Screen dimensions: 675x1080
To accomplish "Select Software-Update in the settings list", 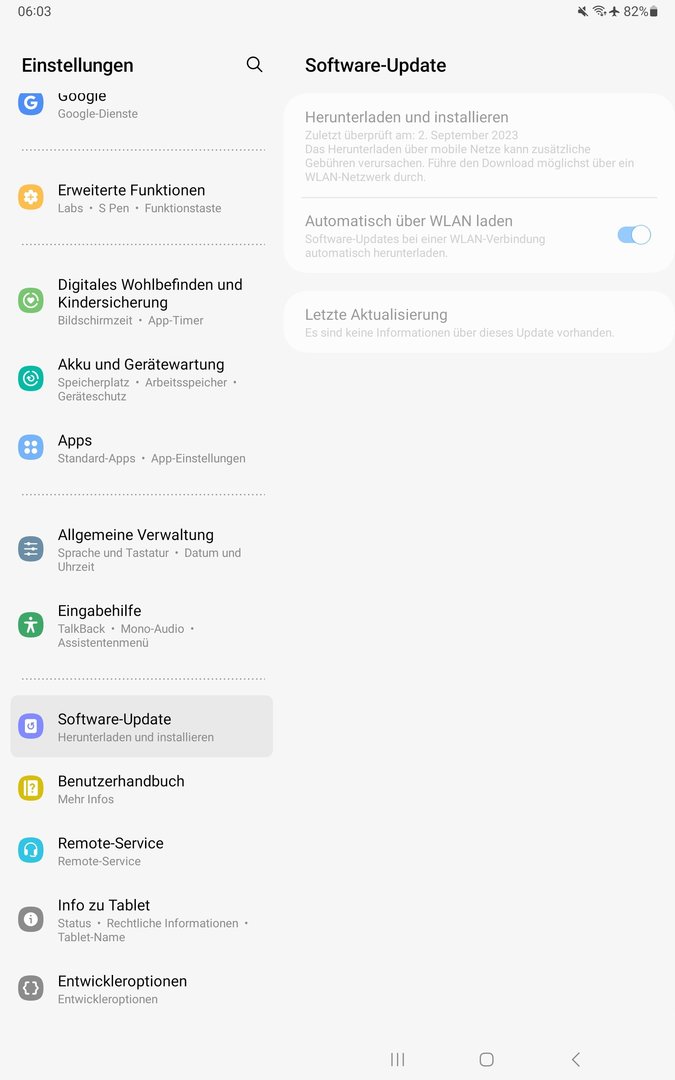I will [x=141, y=727].
